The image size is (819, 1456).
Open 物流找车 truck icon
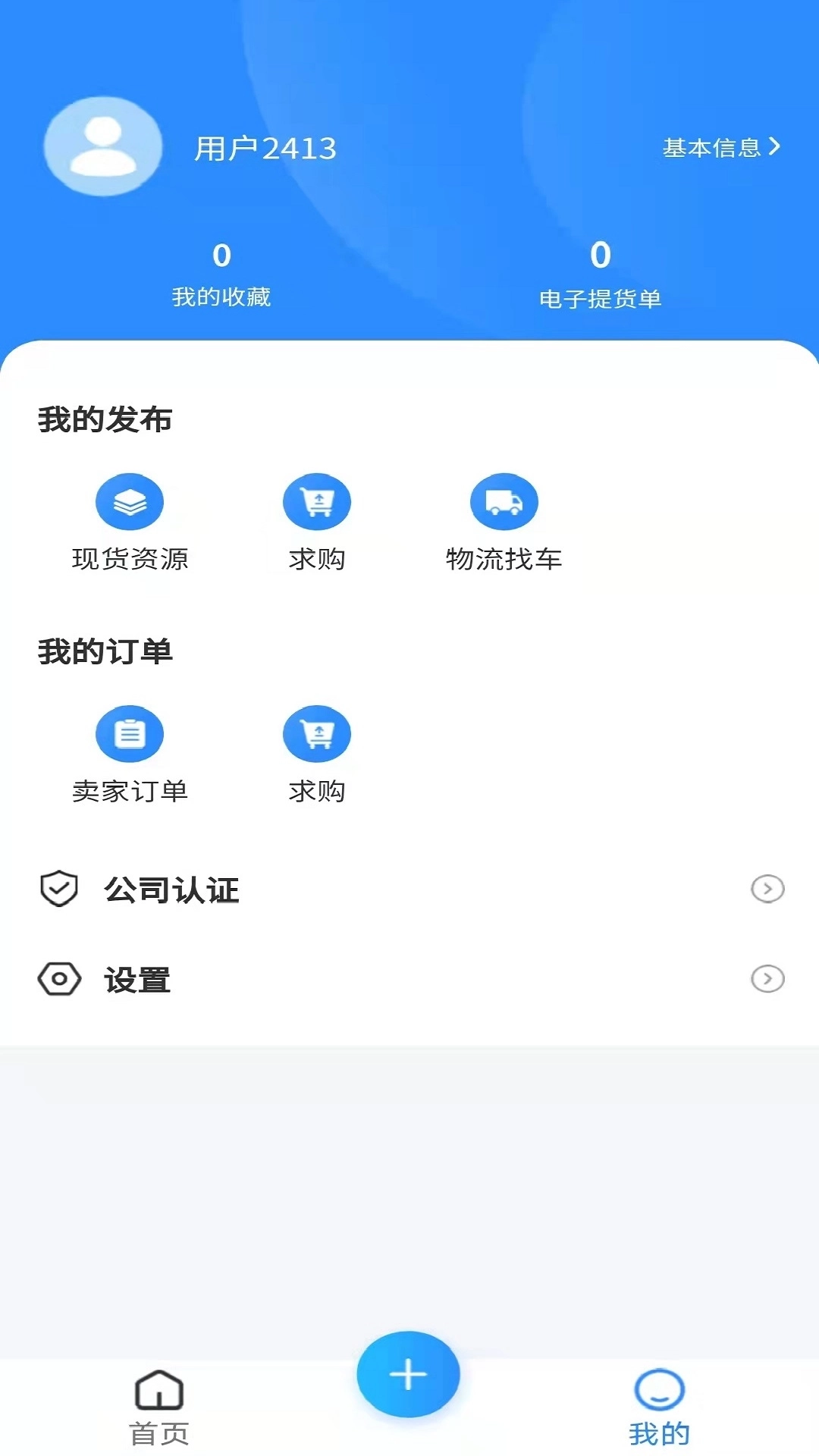[x=504, y=501]
